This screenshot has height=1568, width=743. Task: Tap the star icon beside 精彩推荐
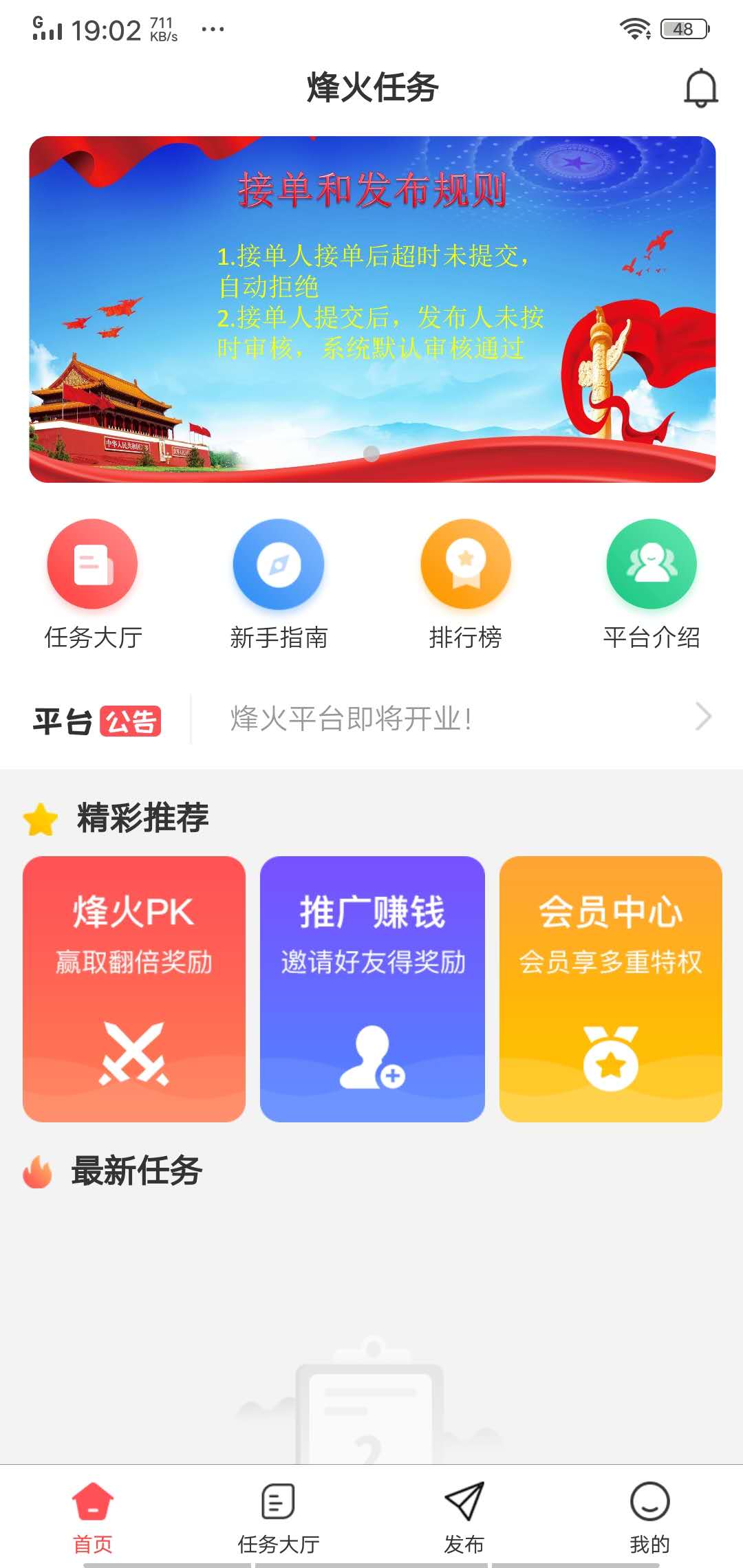pos(39,819)
